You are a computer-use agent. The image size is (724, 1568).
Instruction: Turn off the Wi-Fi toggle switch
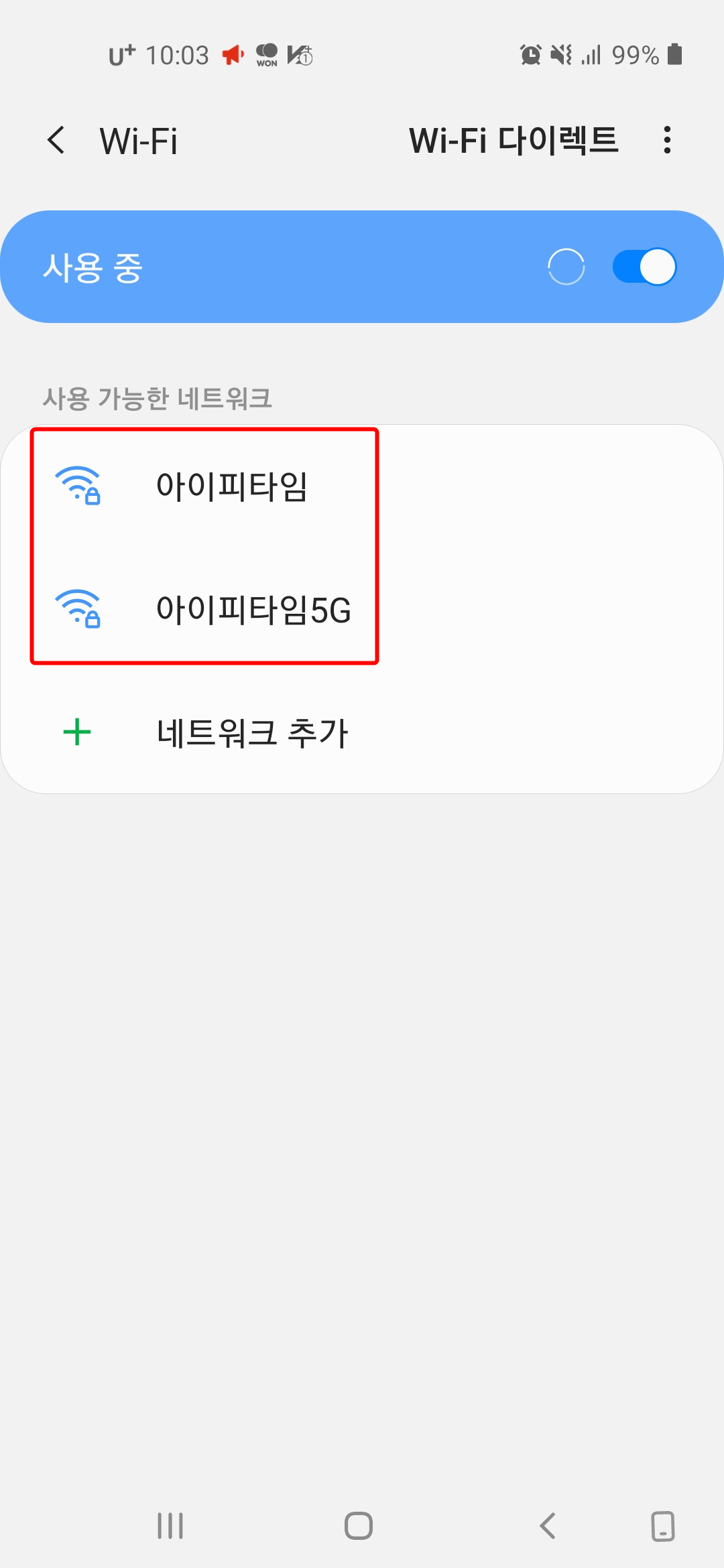tap(645, 265)
